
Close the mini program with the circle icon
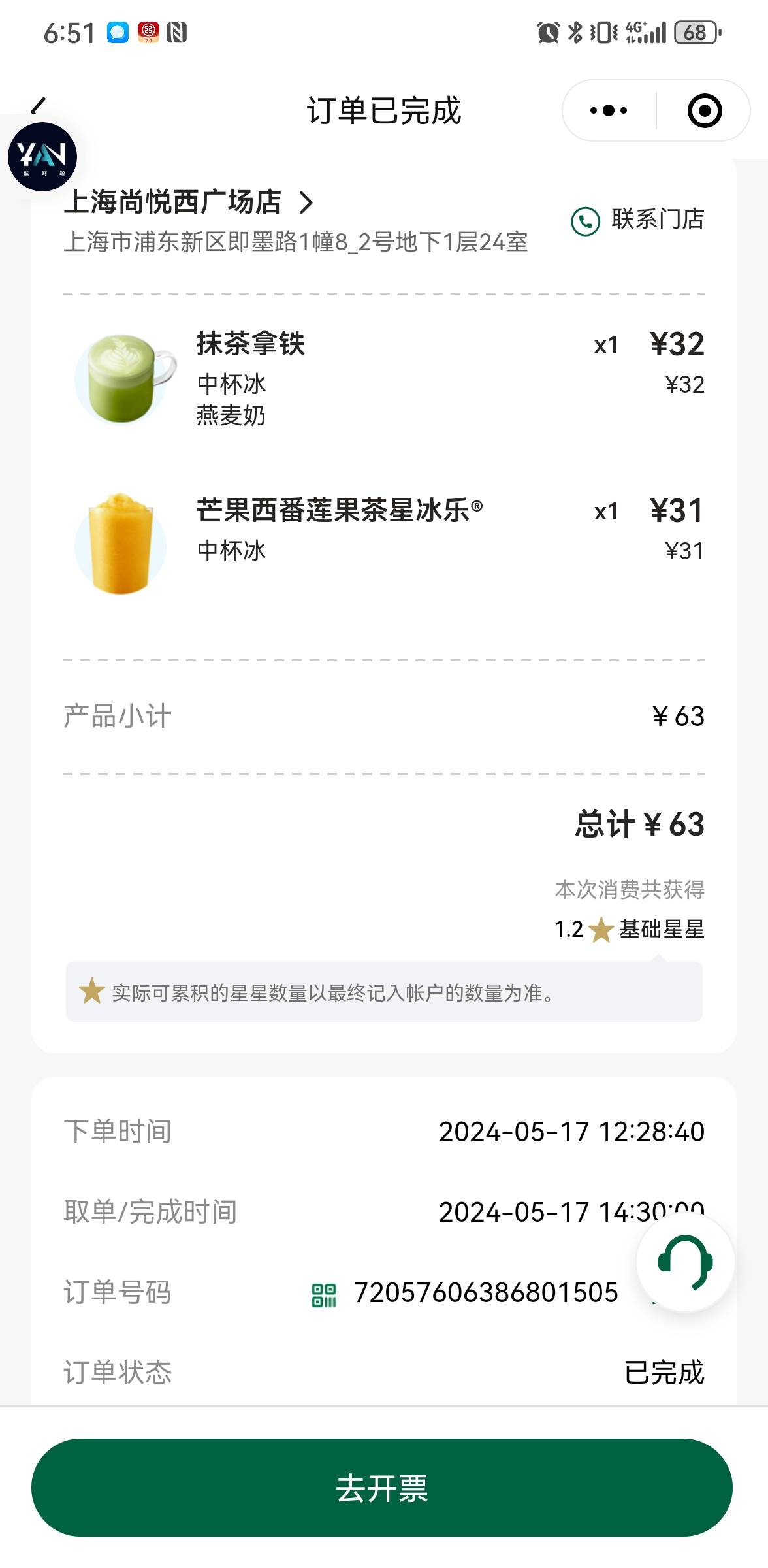pos(705,110)
